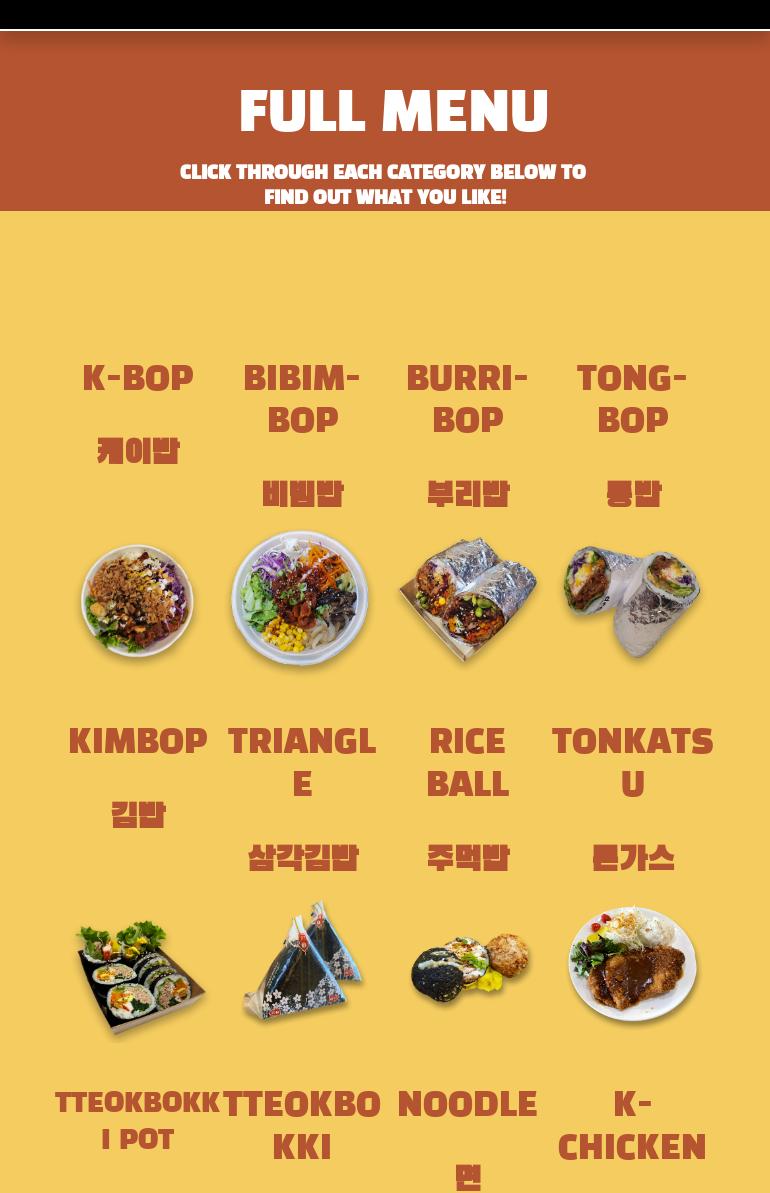Browse the NOODLE category
This screenshot has height=1193, width=770.
pyautogui.click(x=467, y=1105)
